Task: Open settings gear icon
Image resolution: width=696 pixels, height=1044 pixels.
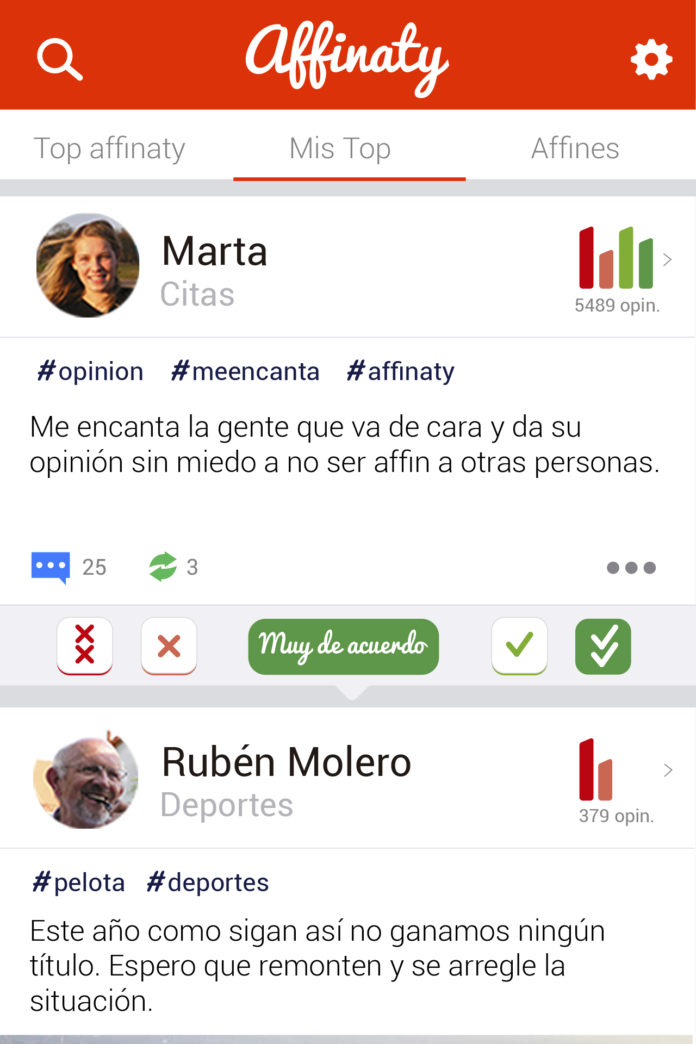Action: 651,60
